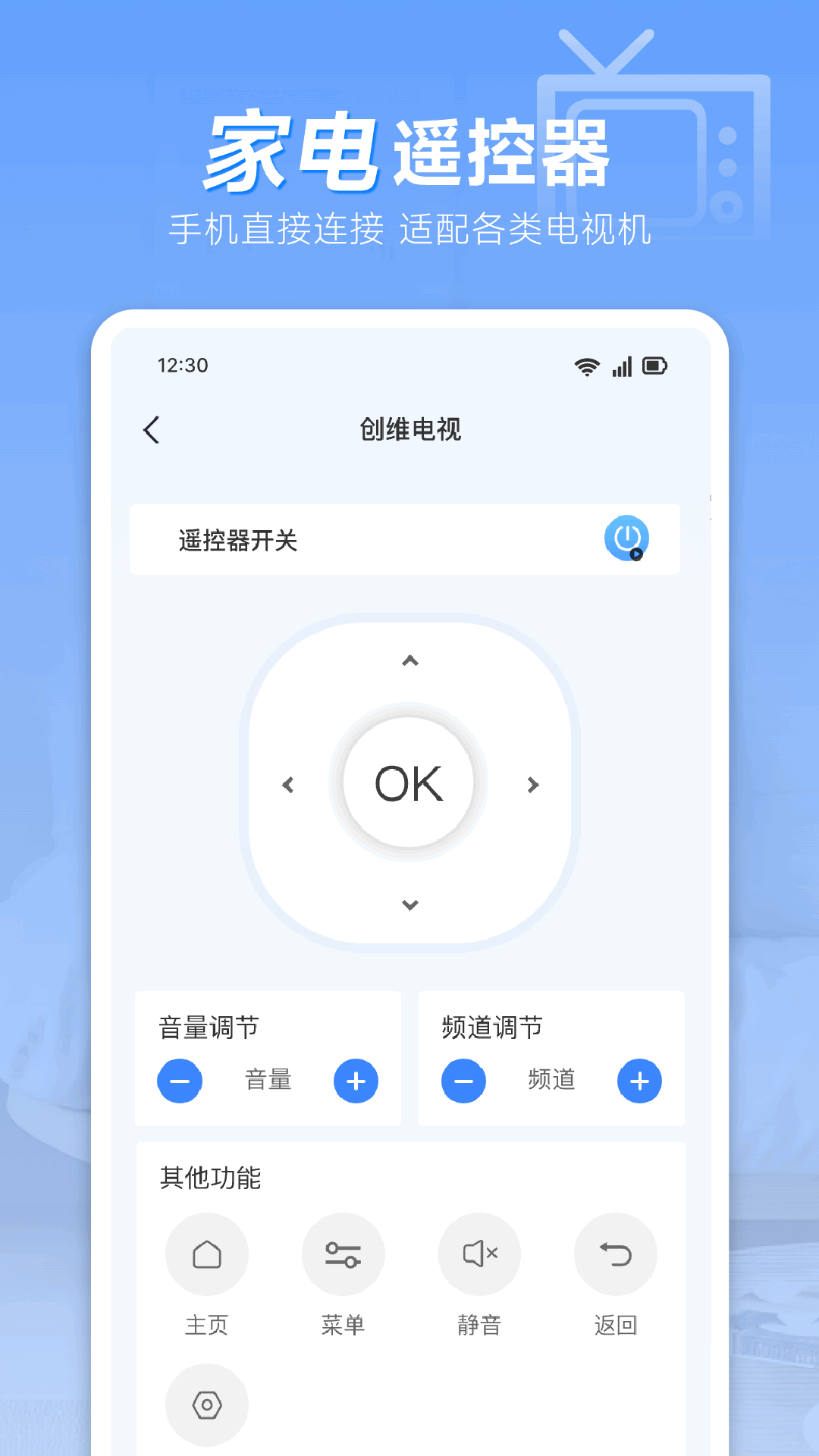The image size is (819, 1456).
Task: Tap the signal strength bars icon
Action: point(621,366)
